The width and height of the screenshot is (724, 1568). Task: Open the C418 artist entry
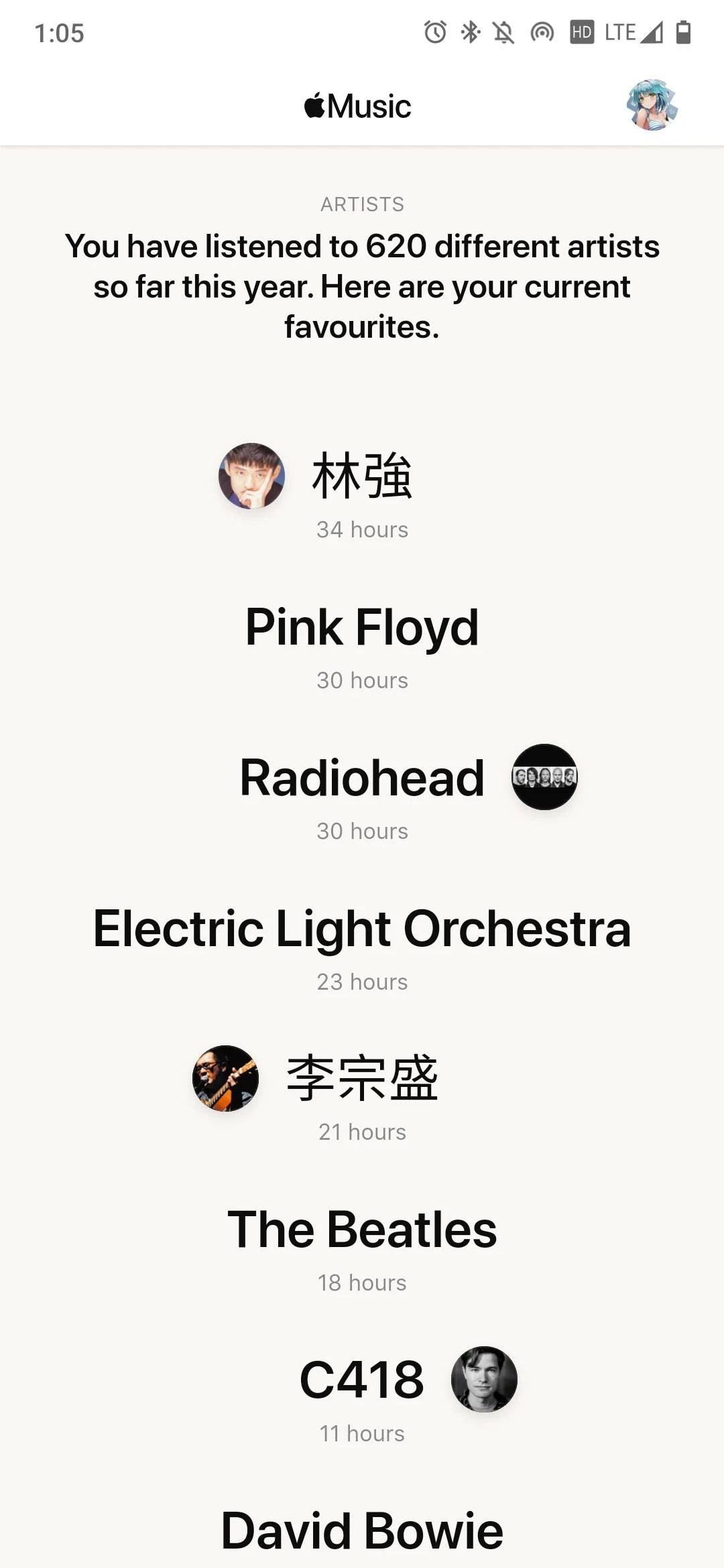click(362, 1380)
